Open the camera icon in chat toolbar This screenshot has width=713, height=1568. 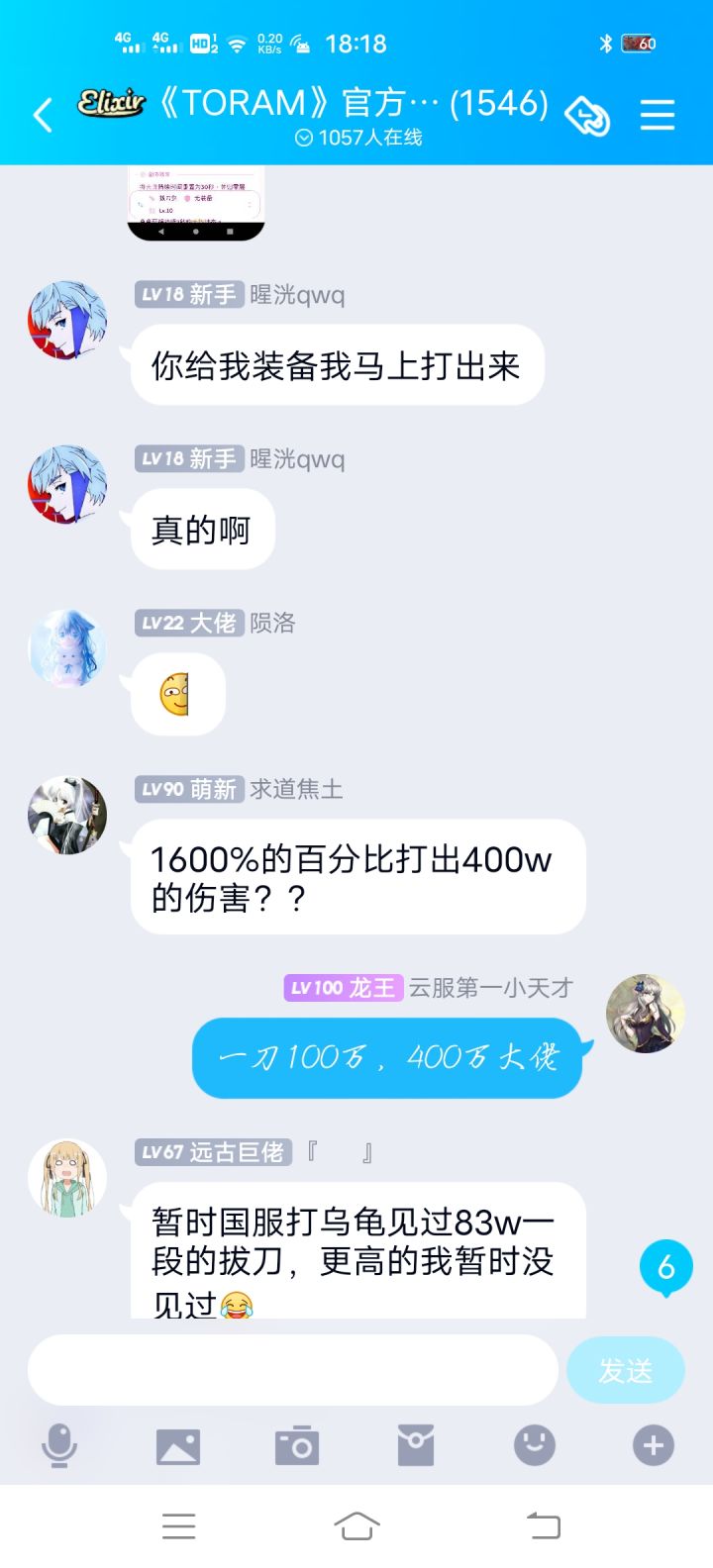pyautogui.click(x=297, y=1445)
